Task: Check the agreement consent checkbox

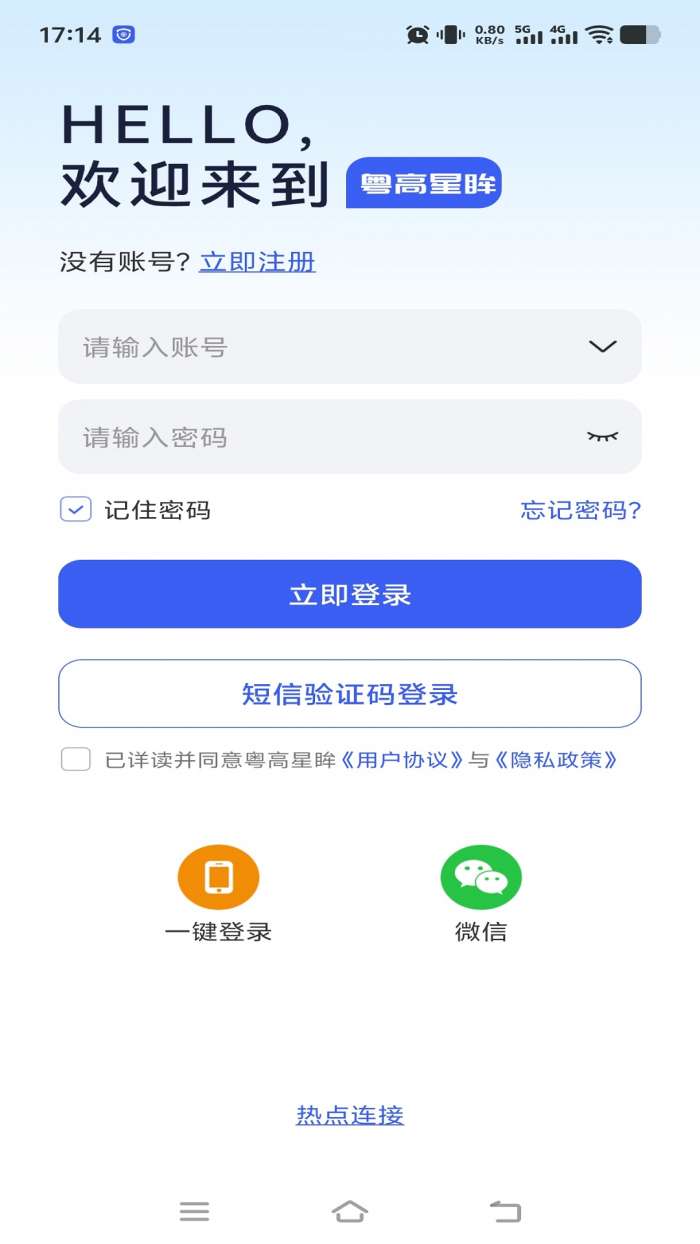Action: (76, 759)
